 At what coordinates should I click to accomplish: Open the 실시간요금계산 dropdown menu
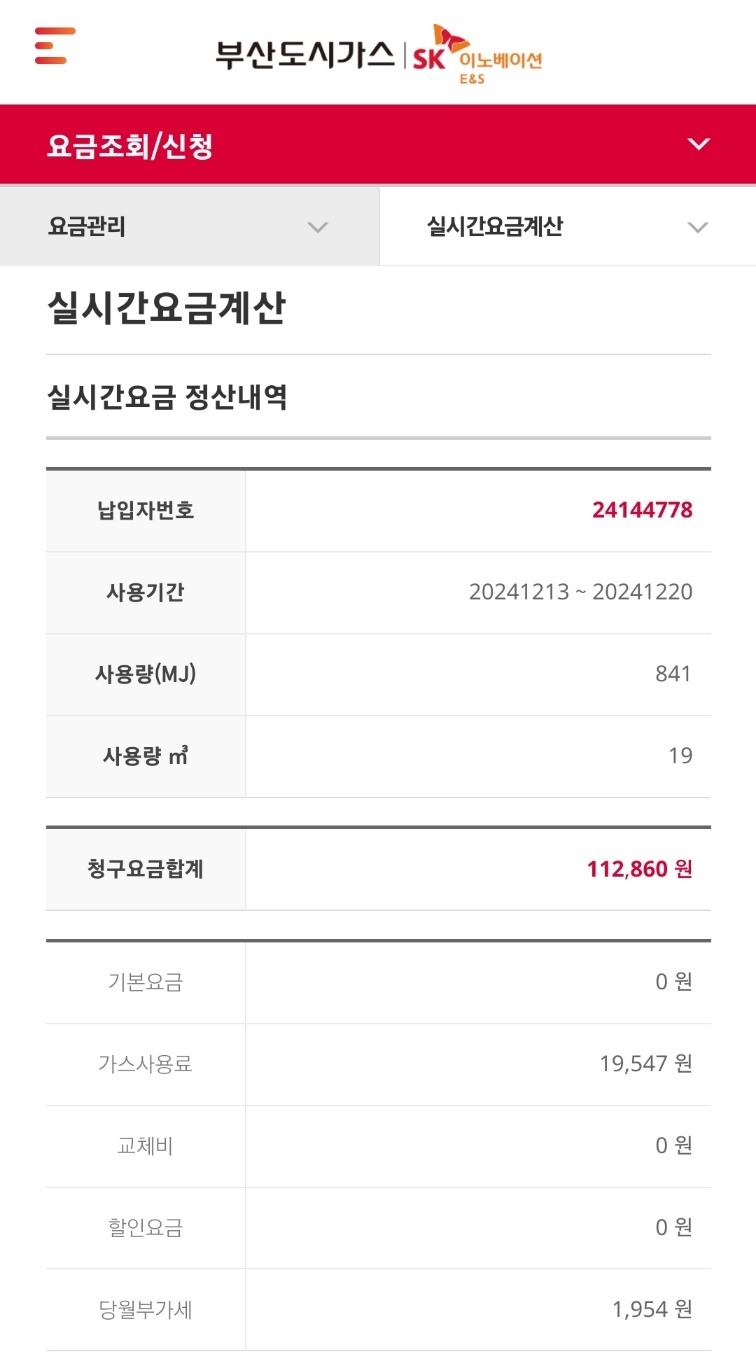pyautogui.click(x=567, y=227)
